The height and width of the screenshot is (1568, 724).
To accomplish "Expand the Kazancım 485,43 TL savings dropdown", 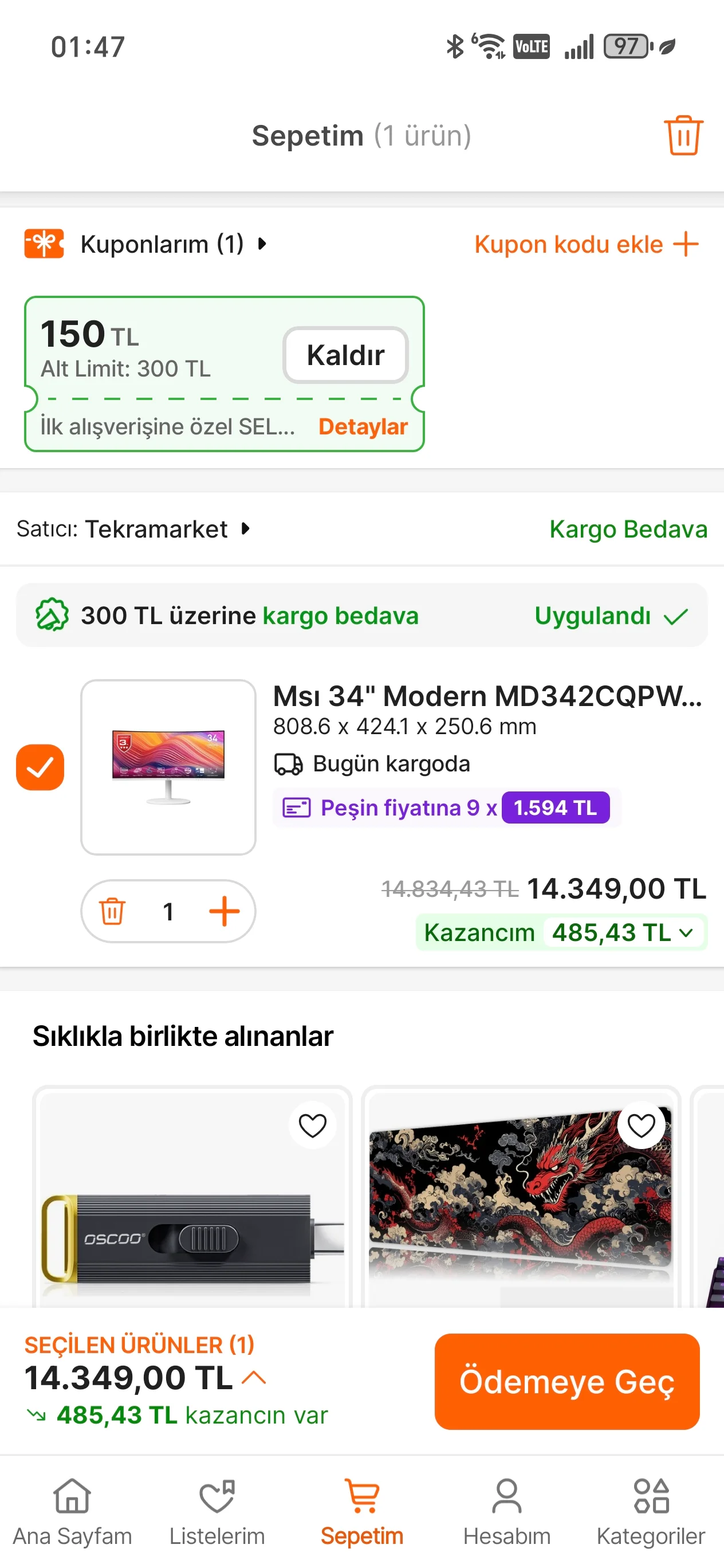I will point(620,932).
